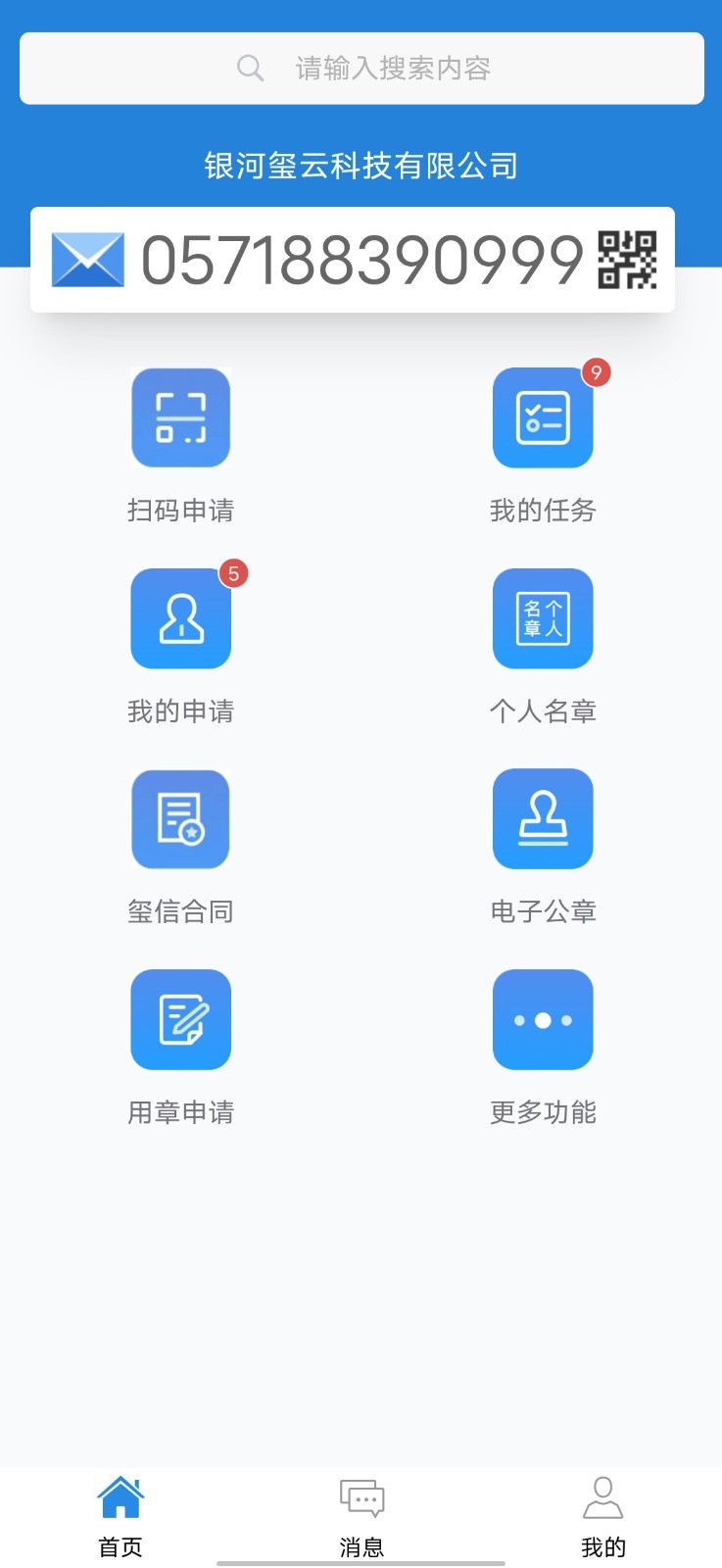Click the envelope mail icon
The height and width of the screenshot is (1568, 722).
(x=87, y=259)
